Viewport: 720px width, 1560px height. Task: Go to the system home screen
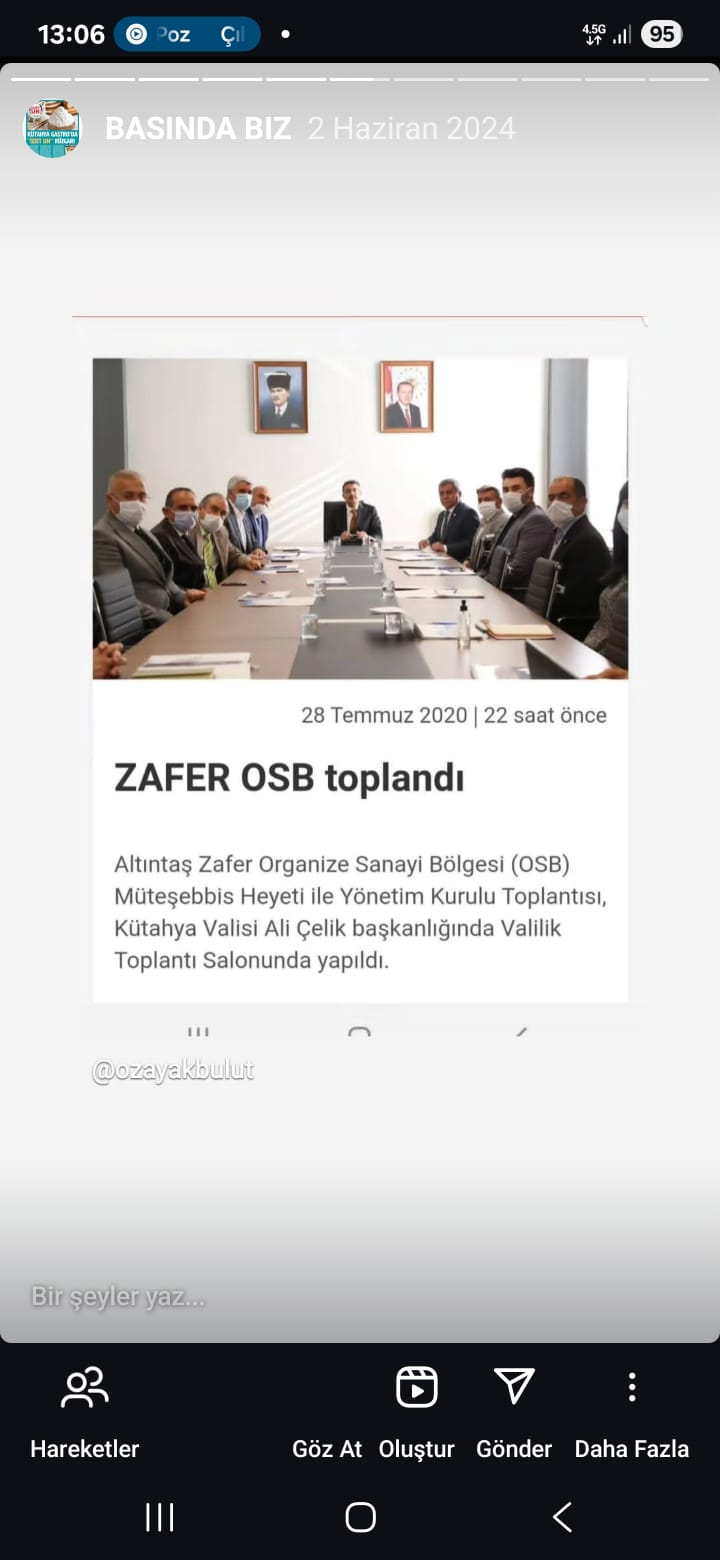pos(360,1517)
